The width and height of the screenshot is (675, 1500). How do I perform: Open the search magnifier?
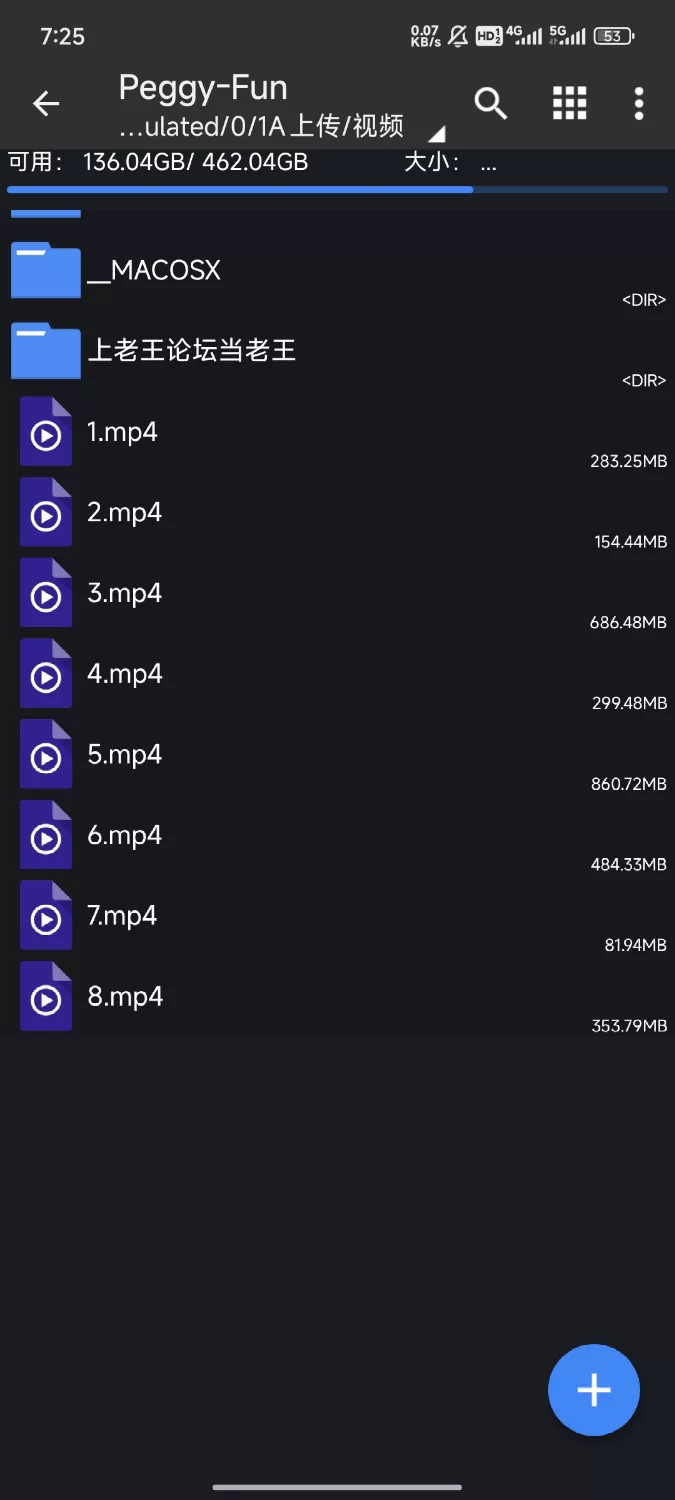tap(490, 103)
